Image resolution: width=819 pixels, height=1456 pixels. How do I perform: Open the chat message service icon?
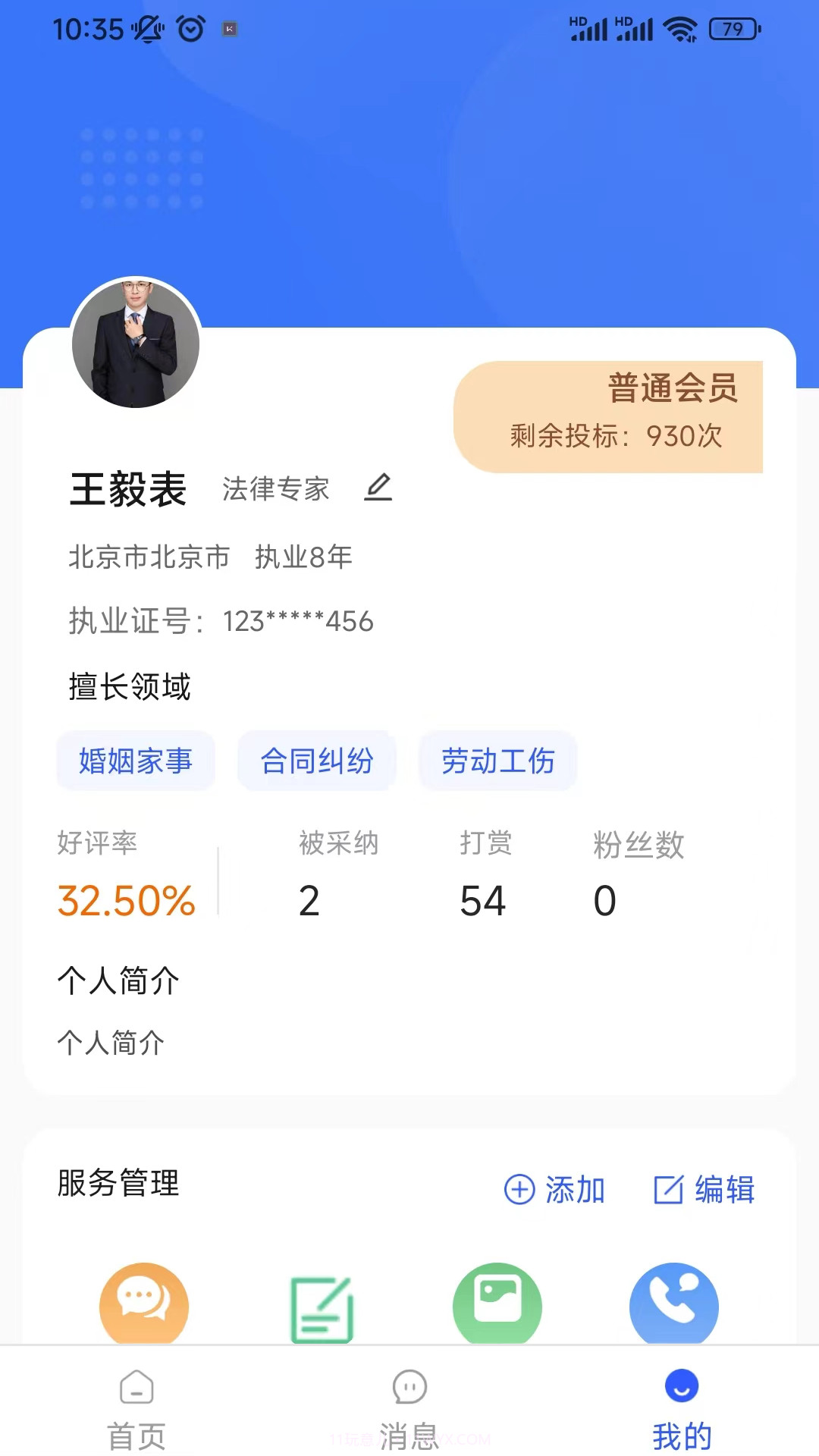(143, 1303)
